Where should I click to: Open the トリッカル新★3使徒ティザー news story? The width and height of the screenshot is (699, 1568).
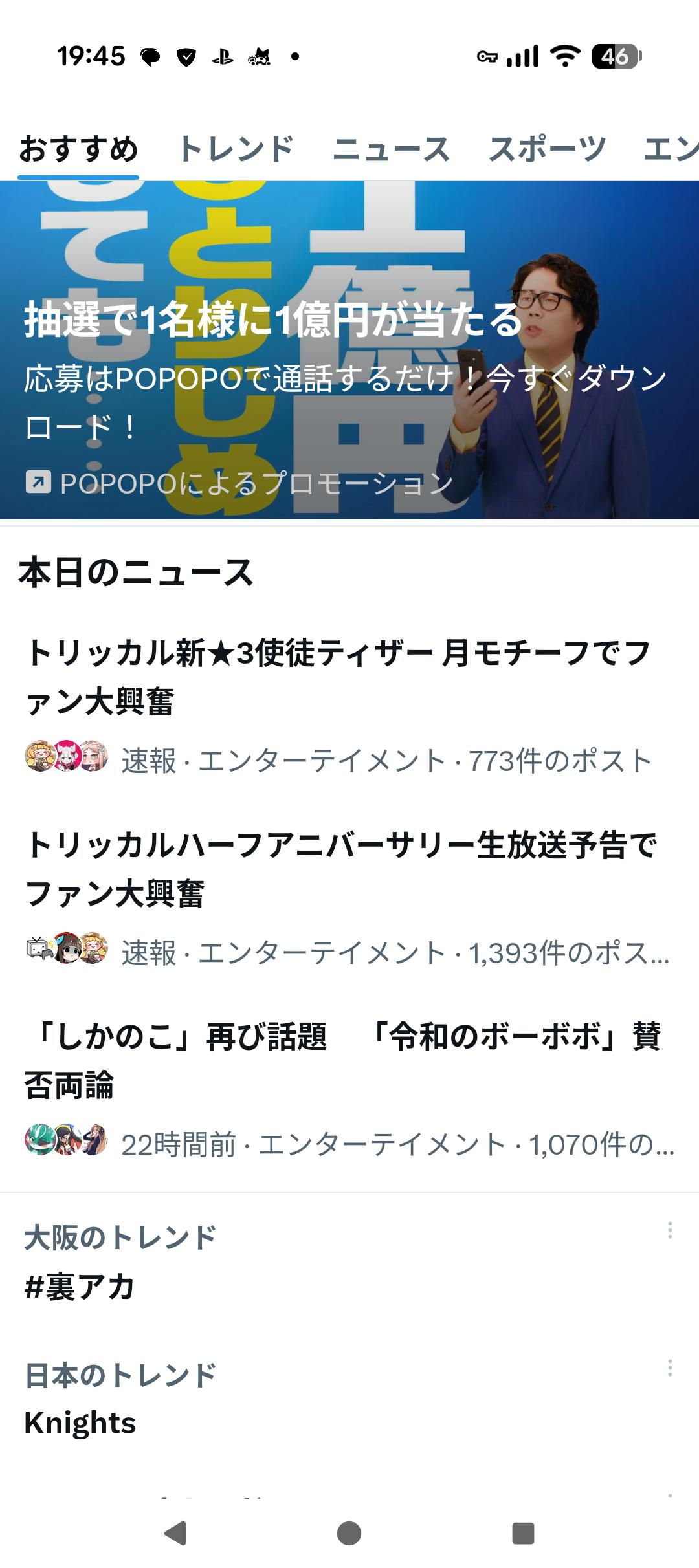click(x=338, y=677)
